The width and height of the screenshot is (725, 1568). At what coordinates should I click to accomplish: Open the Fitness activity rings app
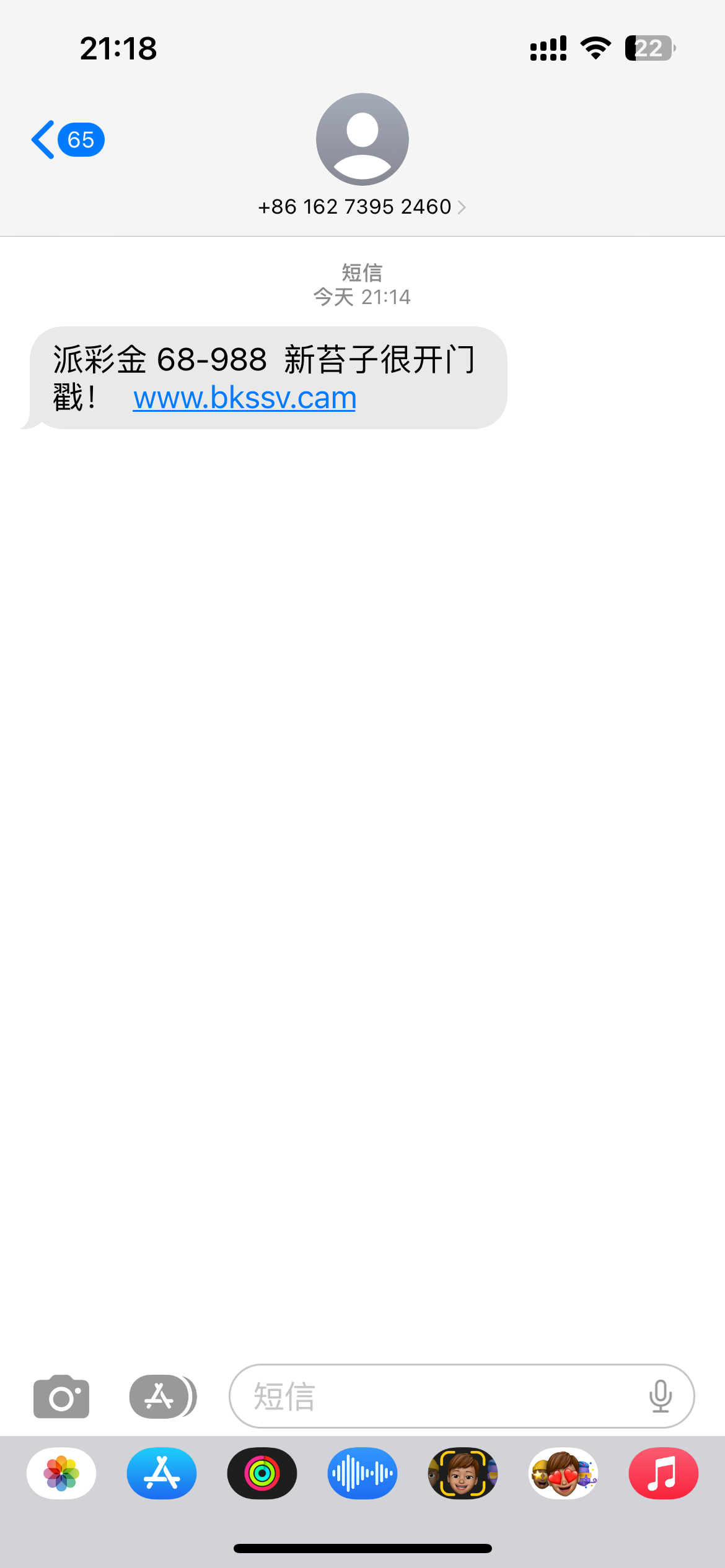click(262, 1473)
